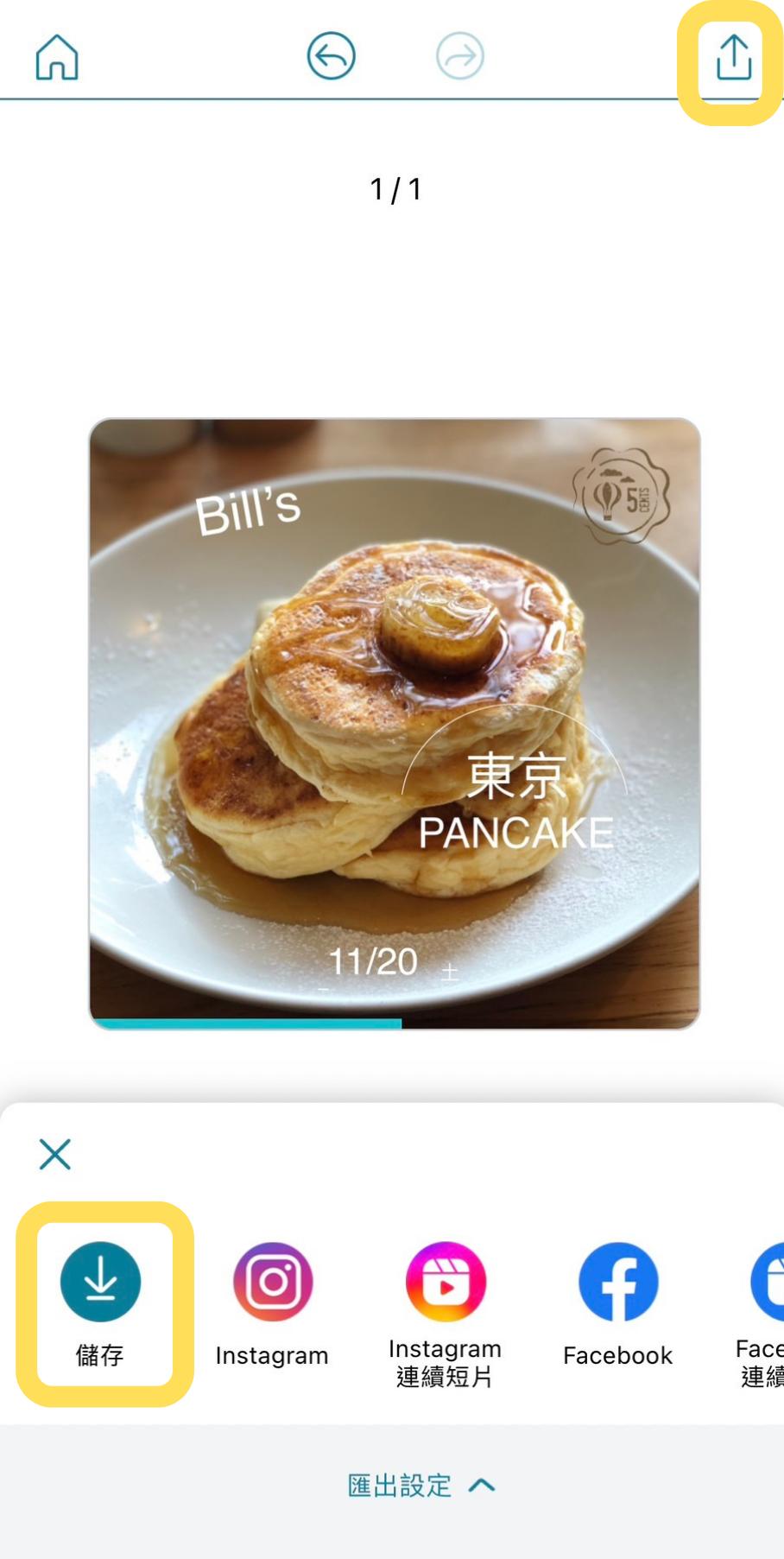Click the 11/20 date text on the image
Image resolution: width=784 pixels, height=1559 pixels.
point(373,961)
